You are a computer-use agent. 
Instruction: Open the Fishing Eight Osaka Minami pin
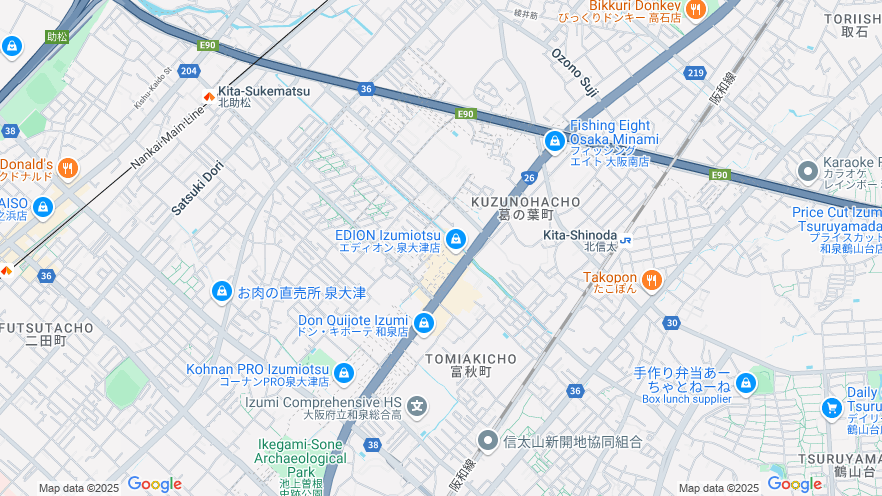[x=554, y=142]
